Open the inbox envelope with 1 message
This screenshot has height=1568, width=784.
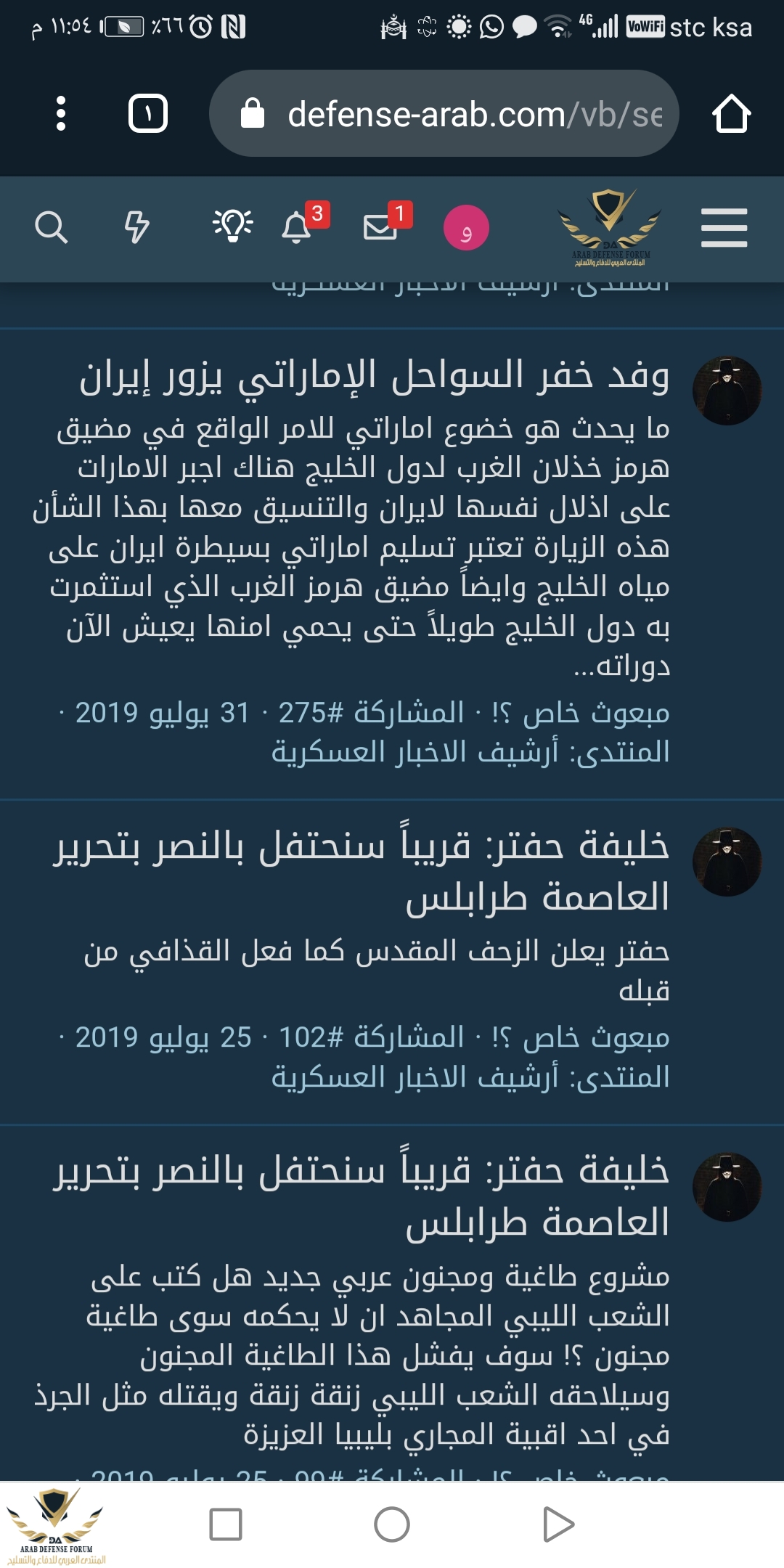(380, 227)
